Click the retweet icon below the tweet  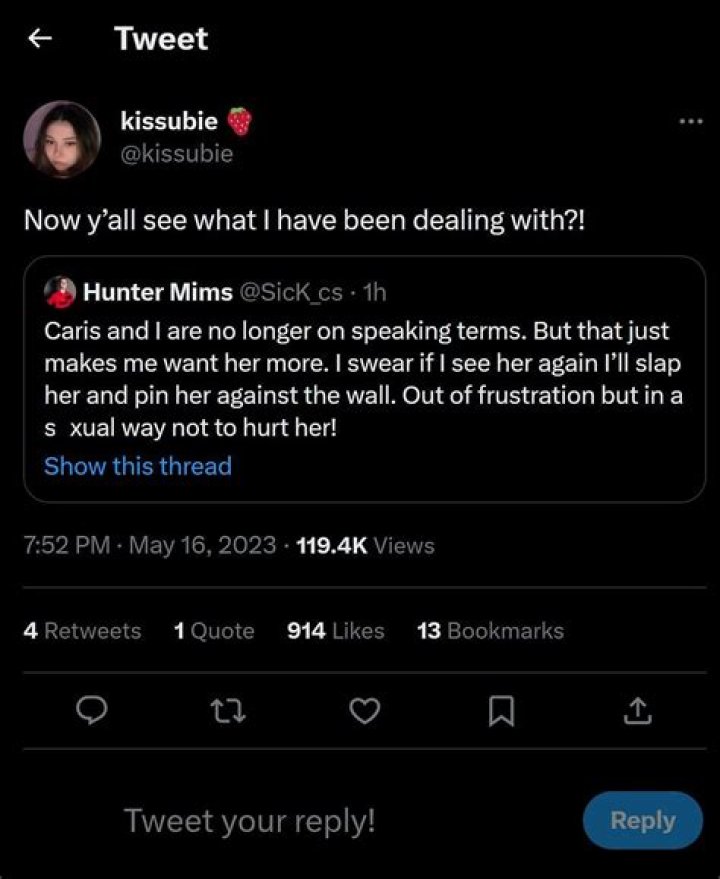tap(228, 711)
